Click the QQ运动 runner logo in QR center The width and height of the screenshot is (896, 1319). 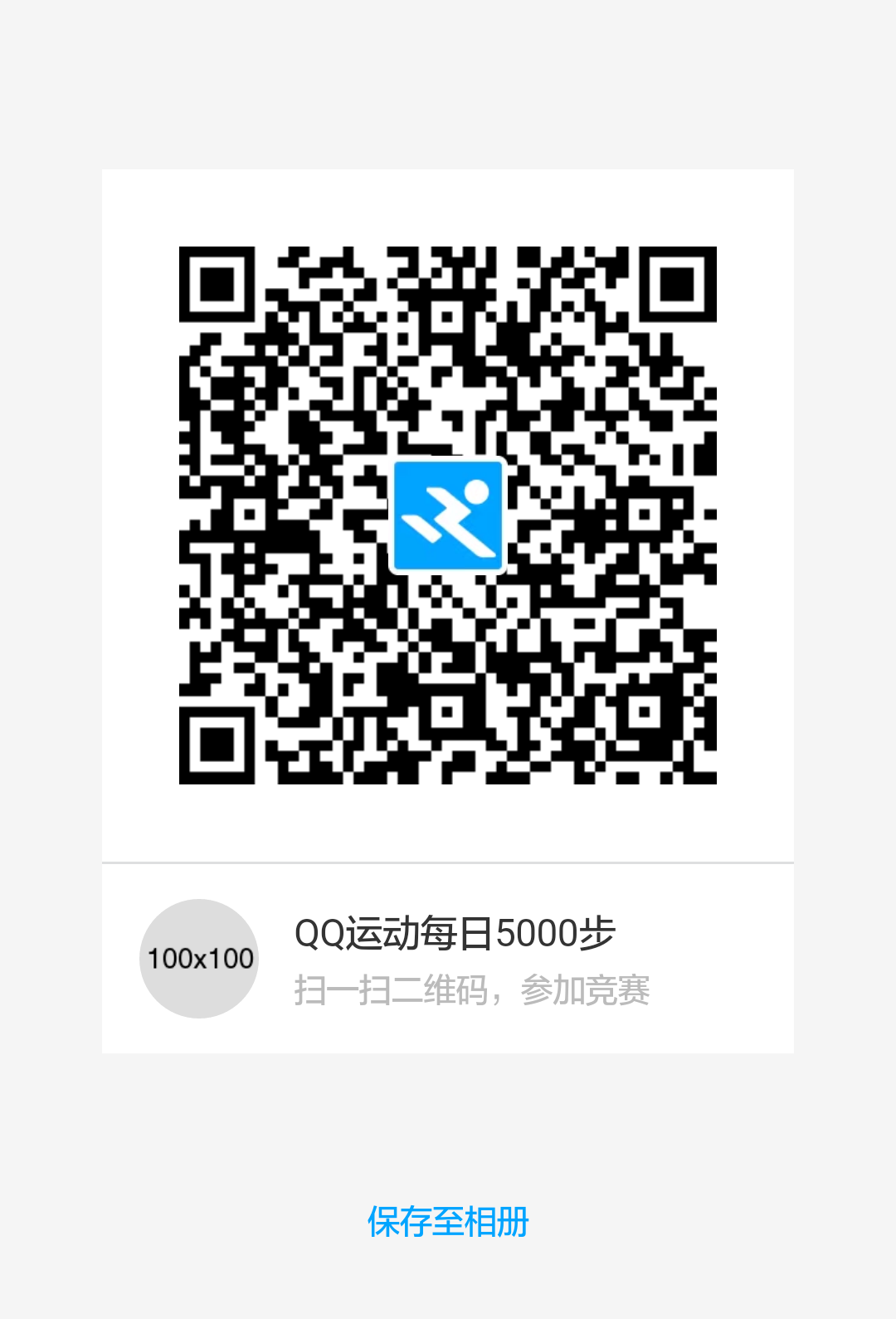tap(448, 515)
